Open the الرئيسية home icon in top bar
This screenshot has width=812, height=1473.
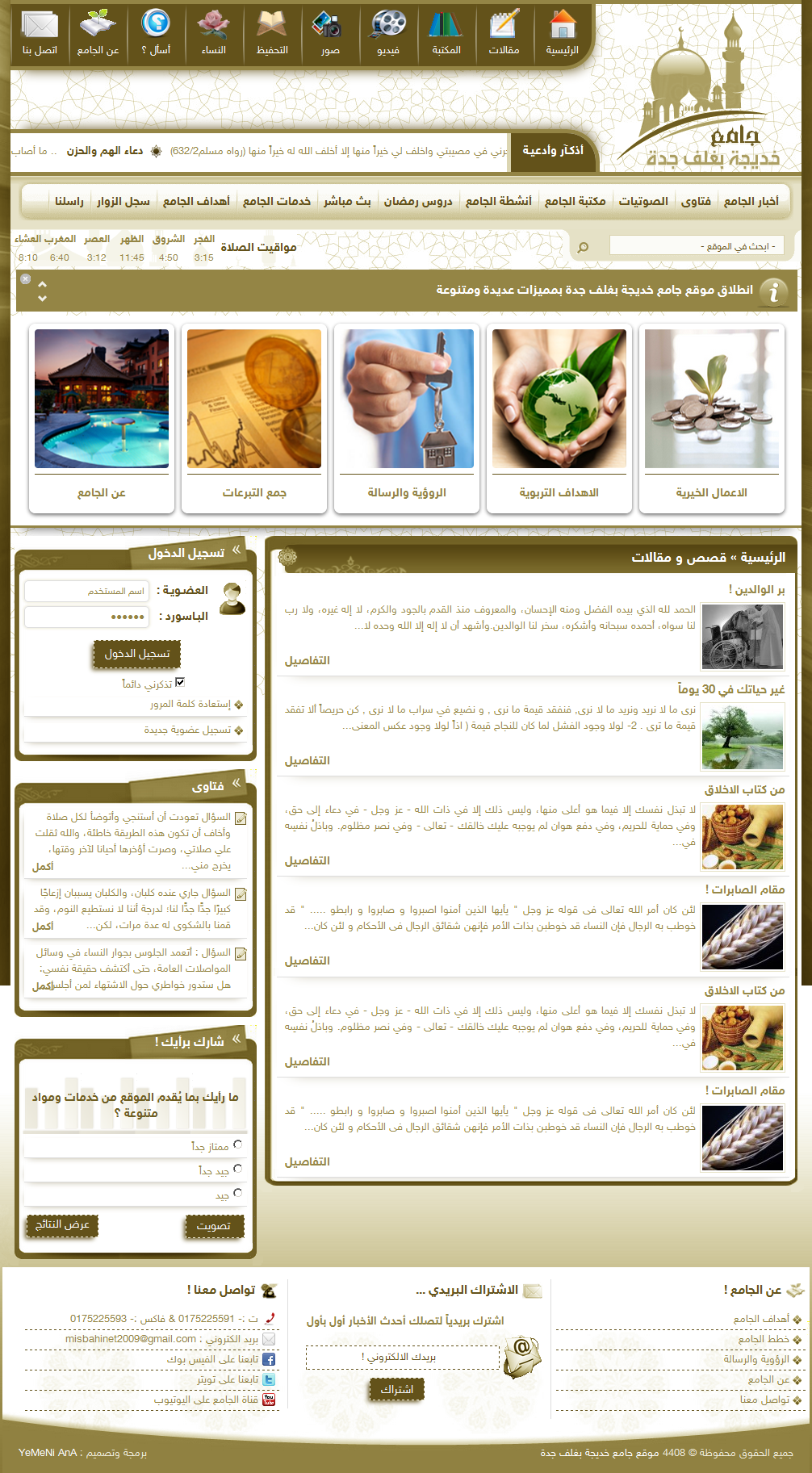point(562,33)
